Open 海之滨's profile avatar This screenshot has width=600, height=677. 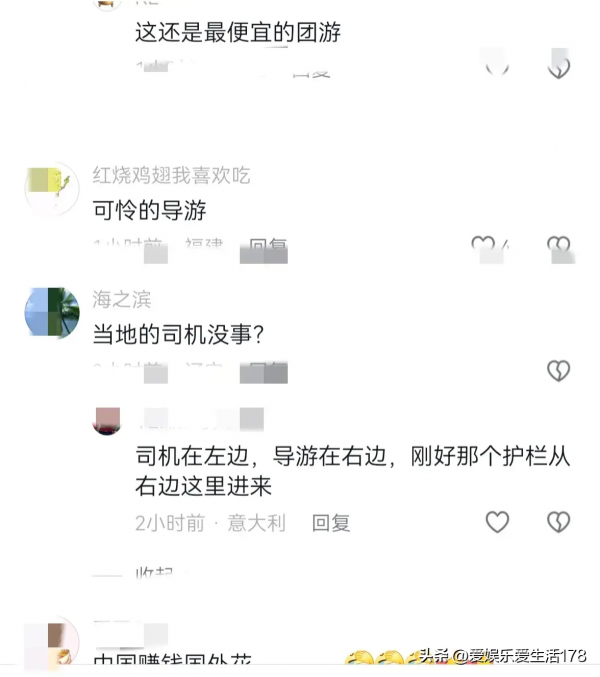50,312
